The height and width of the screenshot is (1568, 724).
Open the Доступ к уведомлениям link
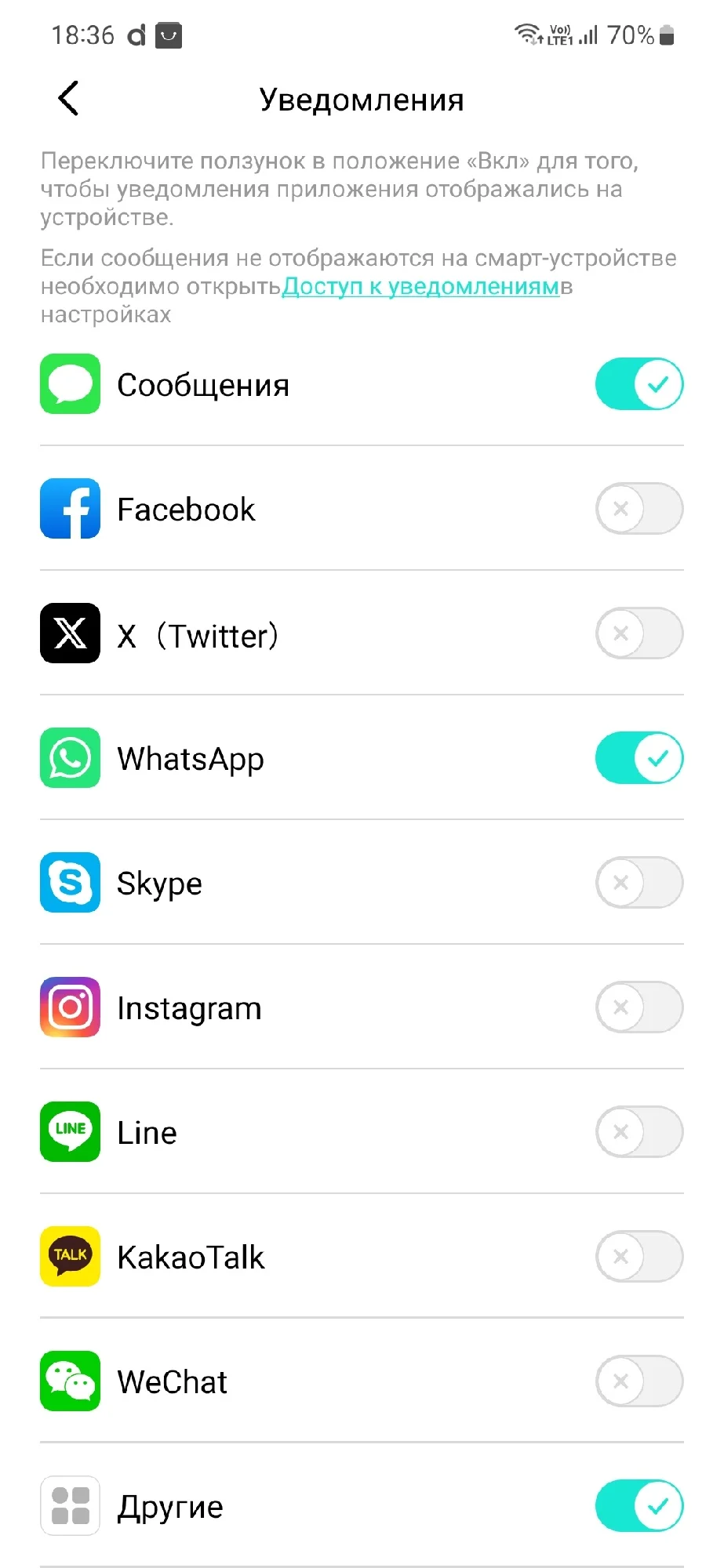(420, 287)
